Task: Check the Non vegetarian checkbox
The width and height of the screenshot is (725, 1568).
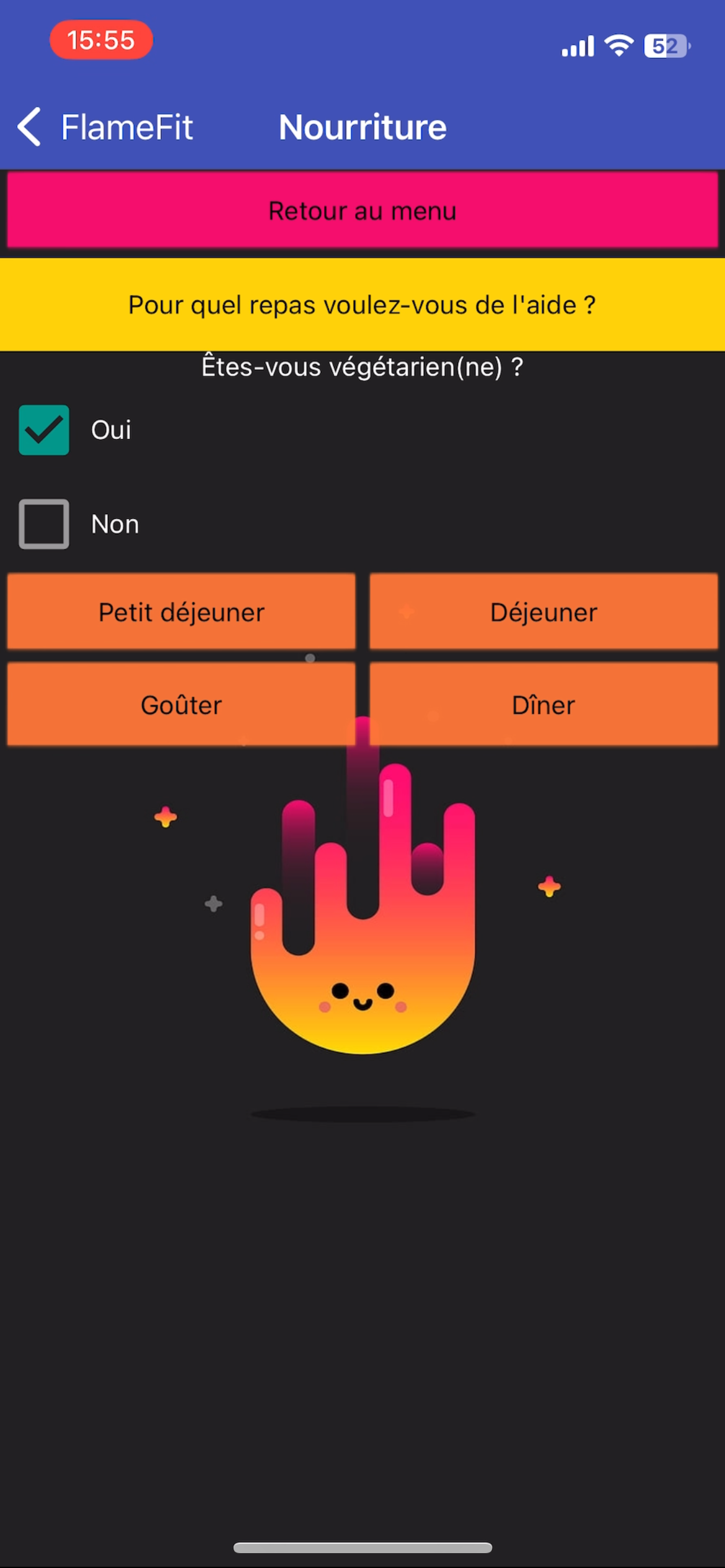Action: click(x=44, y=524)
